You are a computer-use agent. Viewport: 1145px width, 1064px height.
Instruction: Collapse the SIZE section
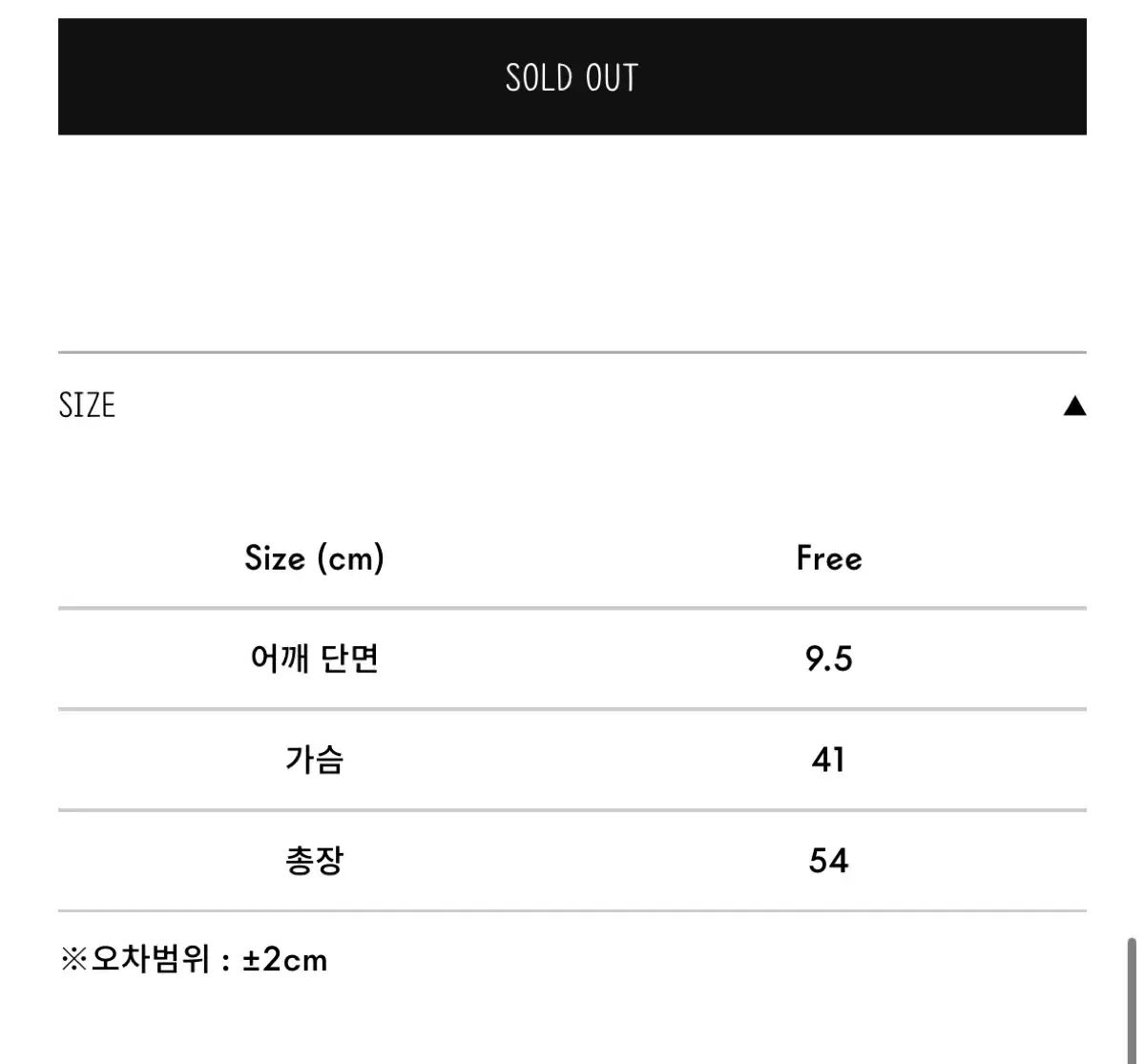1073,407
